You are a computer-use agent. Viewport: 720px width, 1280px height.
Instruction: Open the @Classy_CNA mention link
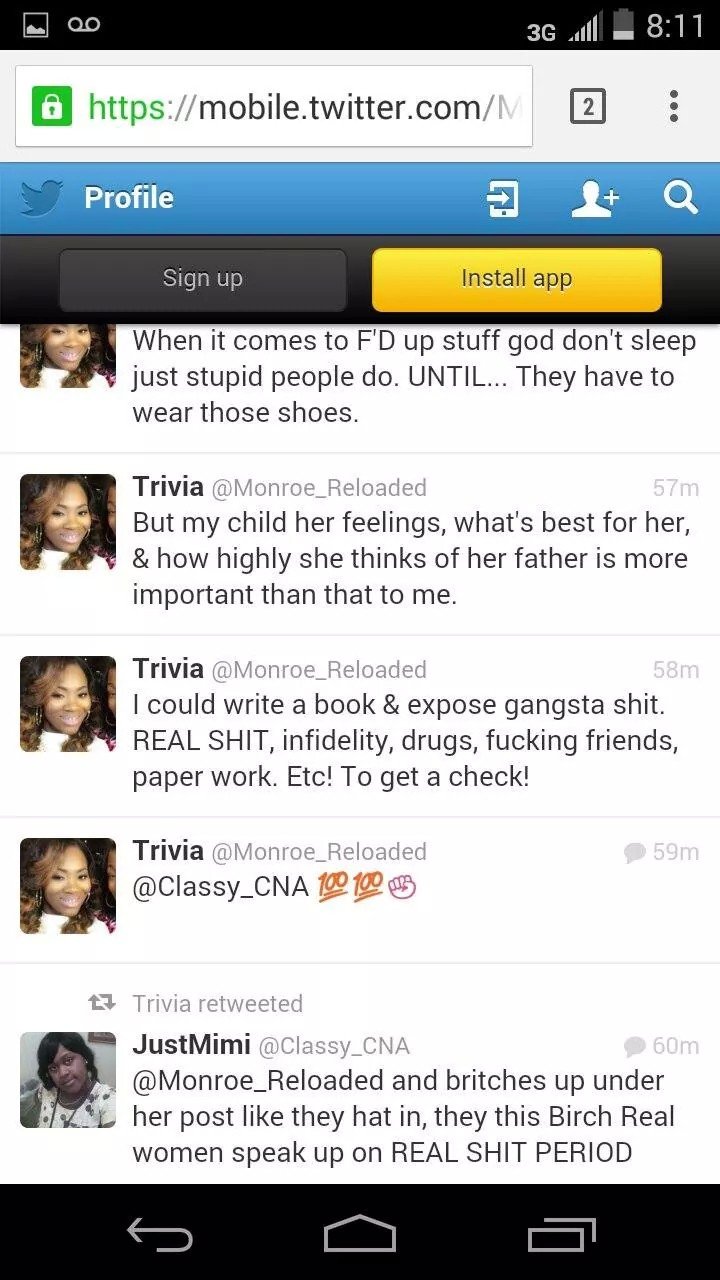coord(221,886)
